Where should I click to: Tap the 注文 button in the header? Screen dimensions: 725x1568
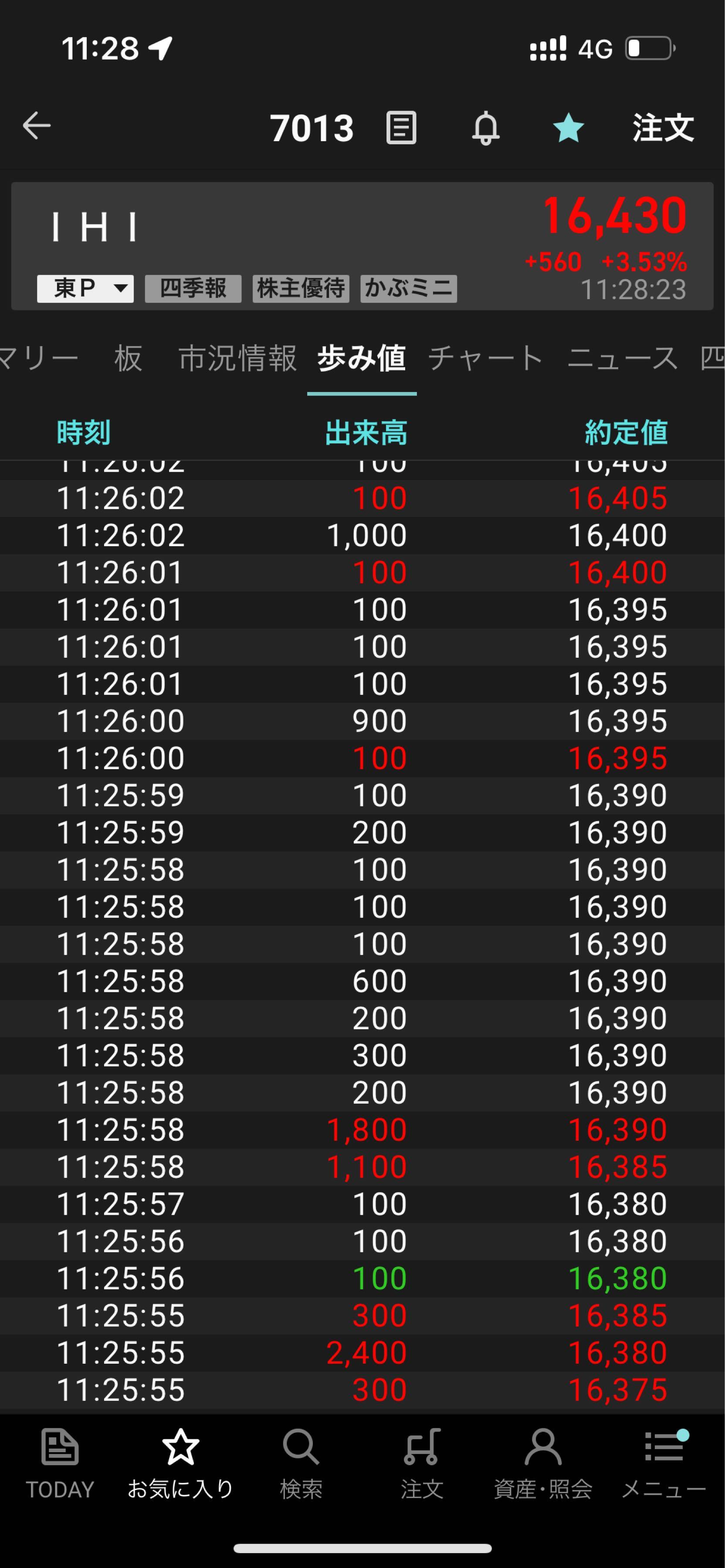click(x=663, y=128)
